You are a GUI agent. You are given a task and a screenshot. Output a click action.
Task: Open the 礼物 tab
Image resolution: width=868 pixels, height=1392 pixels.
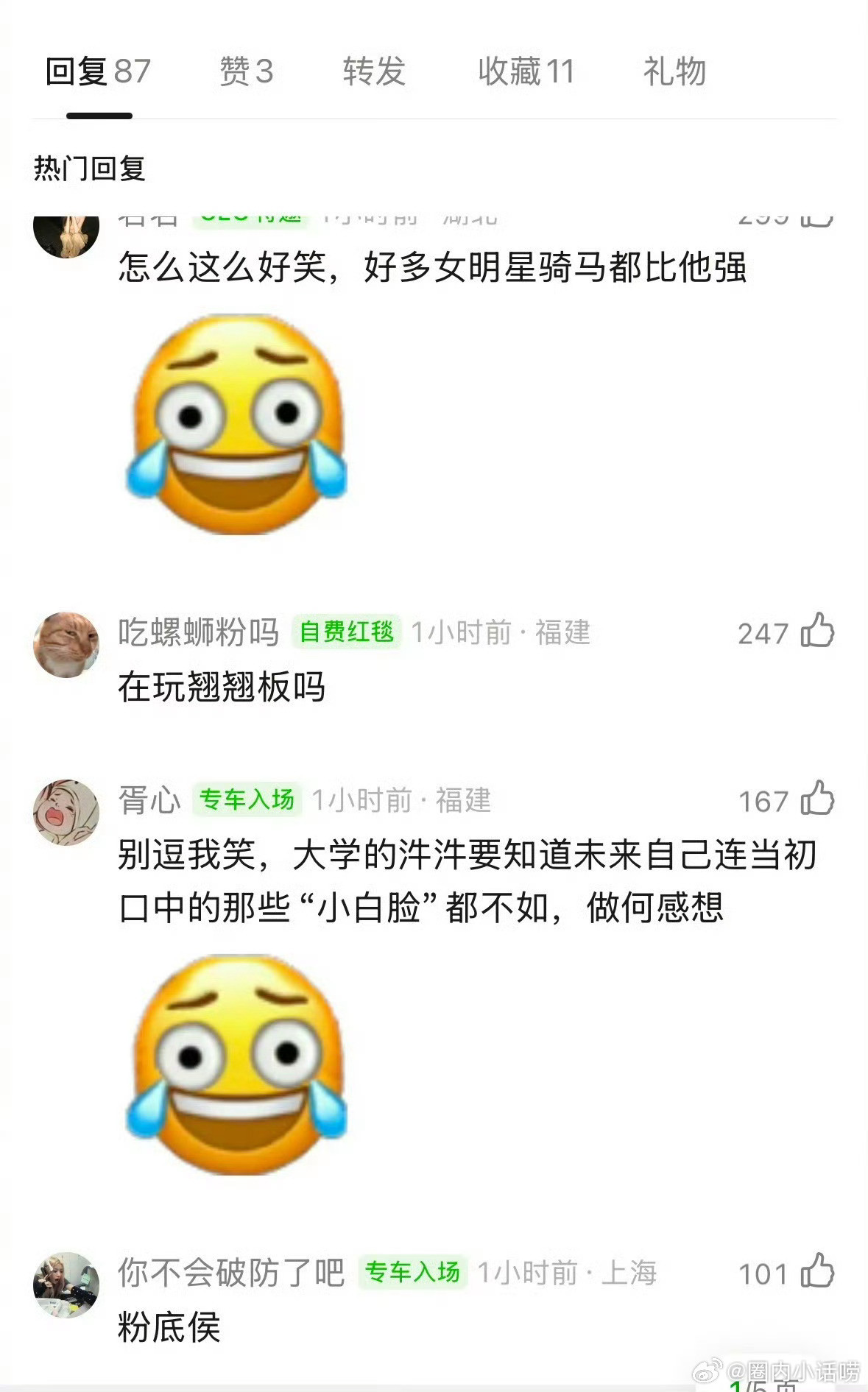pos(674,71)
